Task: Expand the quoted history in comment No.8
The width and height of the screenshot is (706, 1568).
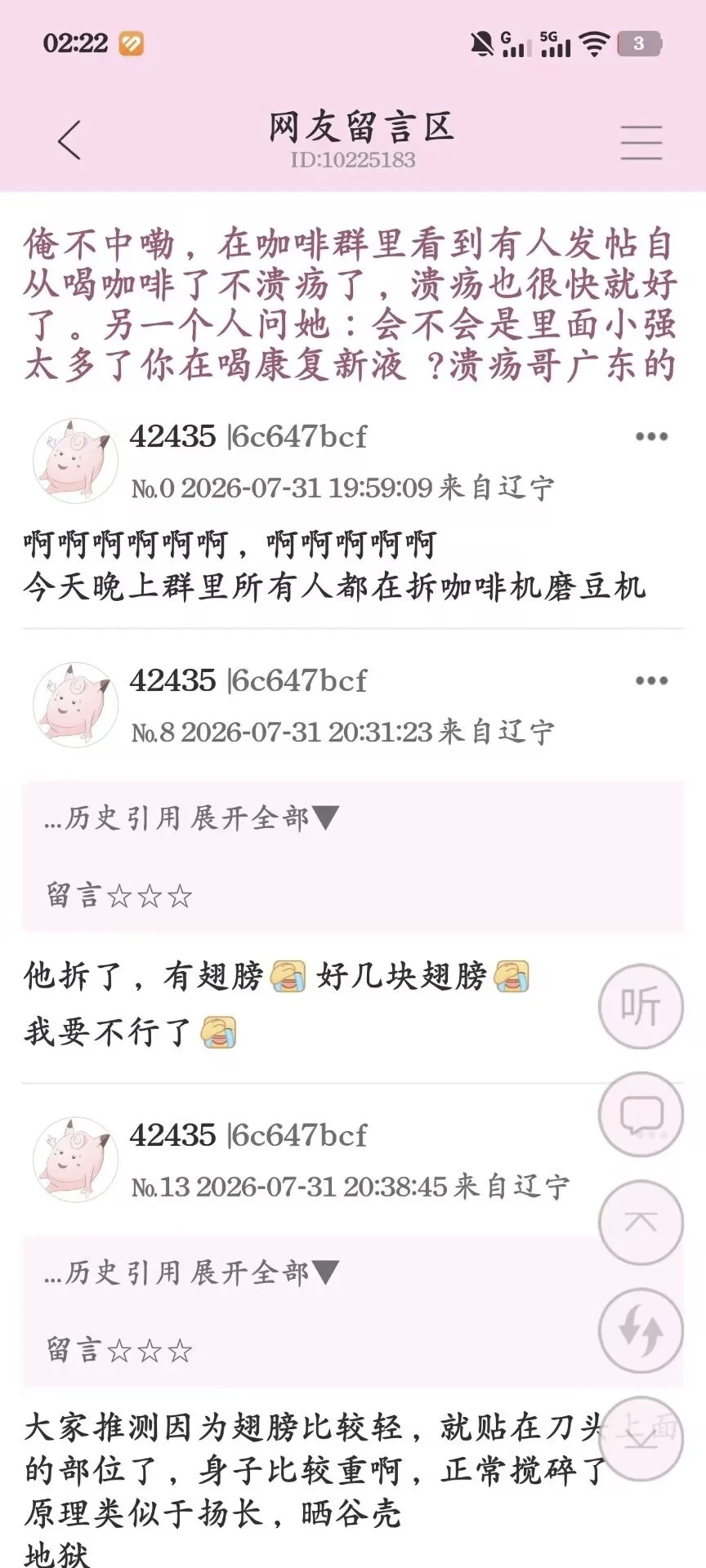Action: point(191,817)
